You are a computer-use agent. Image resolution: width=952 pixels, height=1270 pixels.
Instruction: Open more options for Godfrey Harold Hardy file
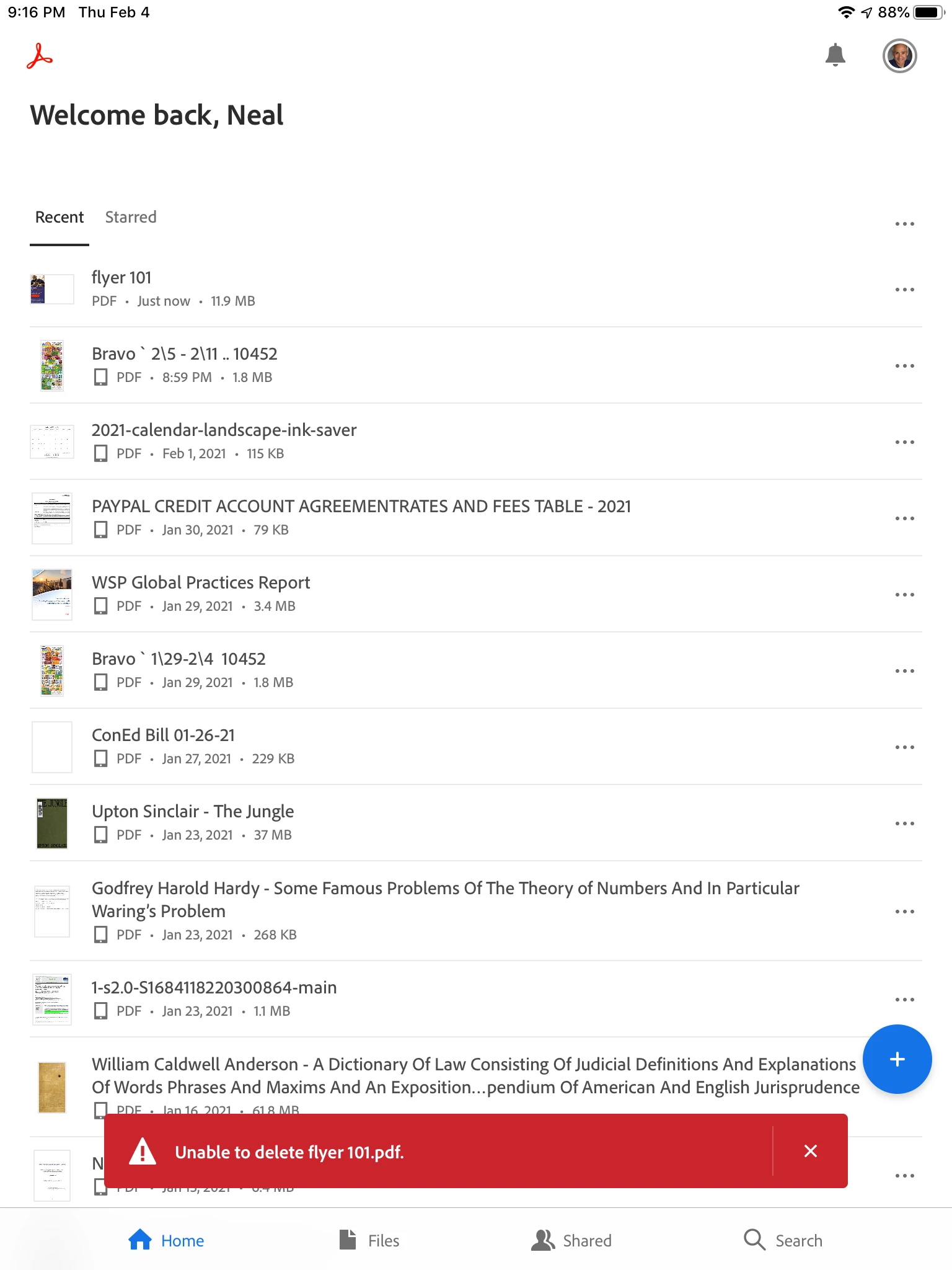(x=904, y=912)
